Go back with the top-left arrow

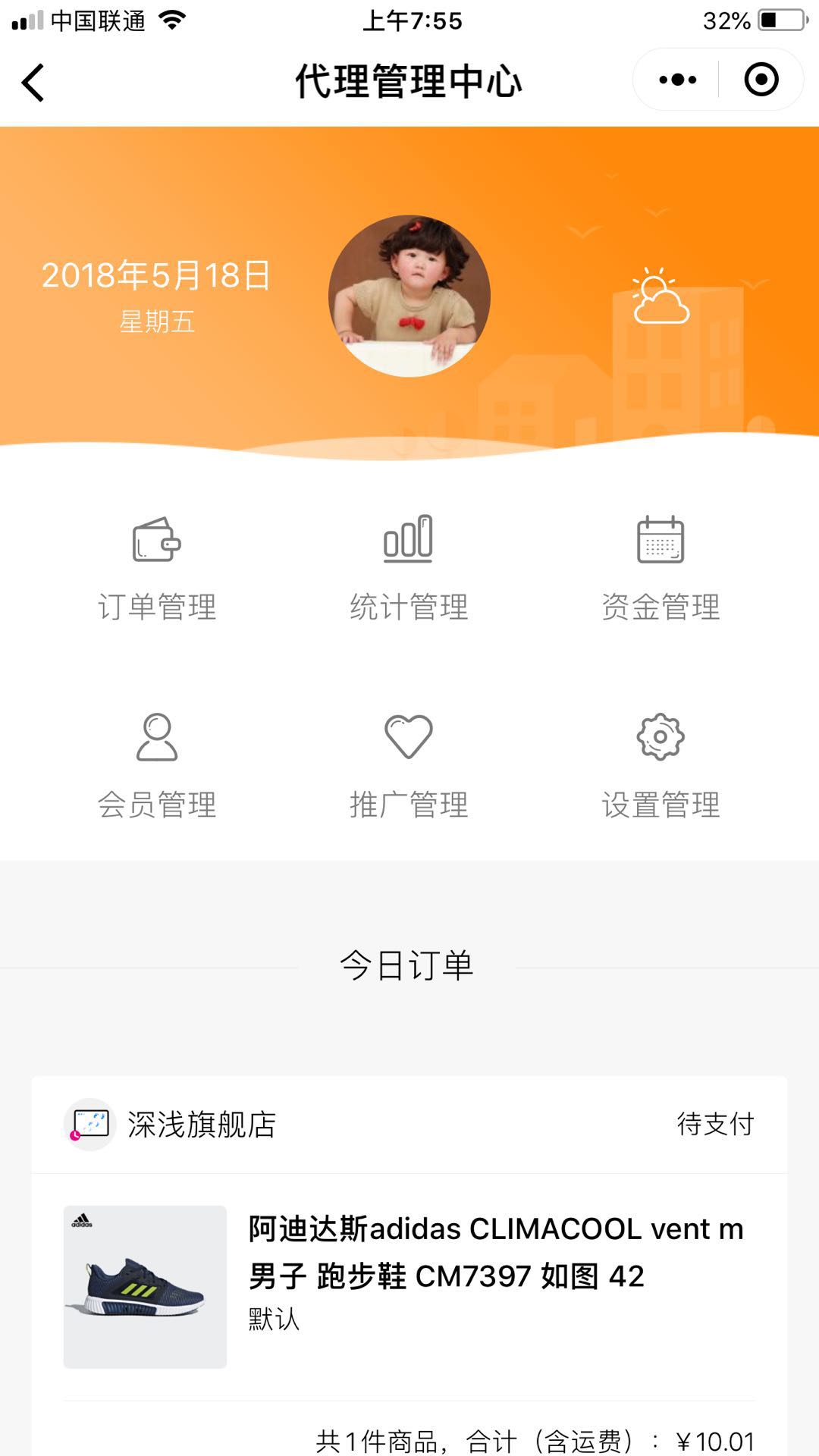(33, 82)
